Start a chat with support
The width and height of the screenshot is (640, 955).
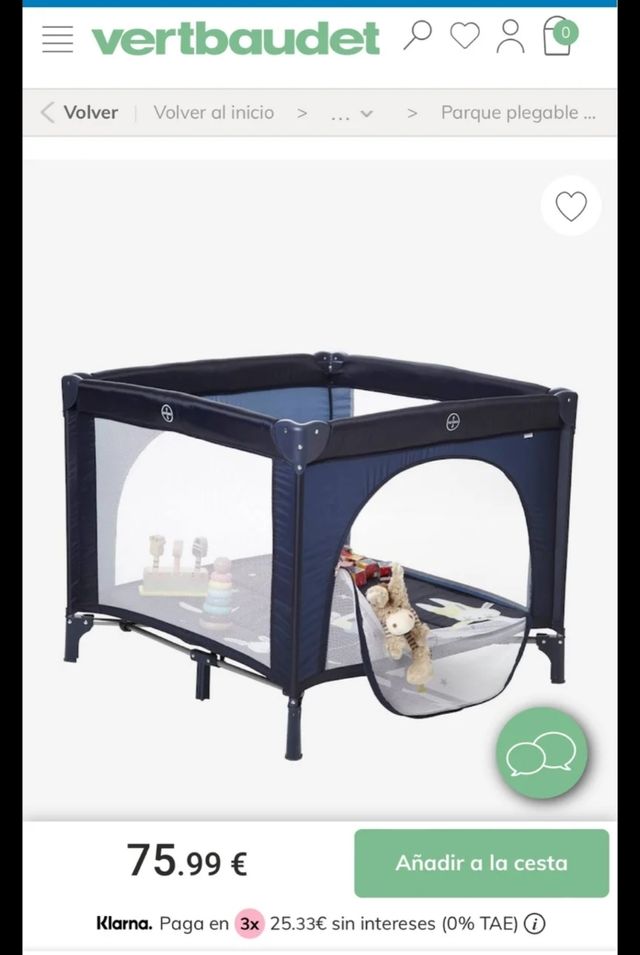pos(541,753)
